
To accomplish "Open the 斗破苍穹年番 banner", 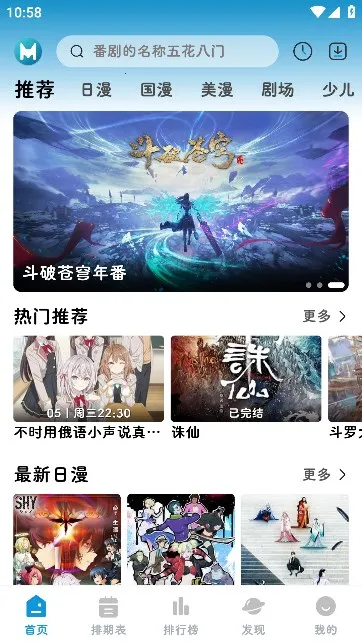I will 181,201.
